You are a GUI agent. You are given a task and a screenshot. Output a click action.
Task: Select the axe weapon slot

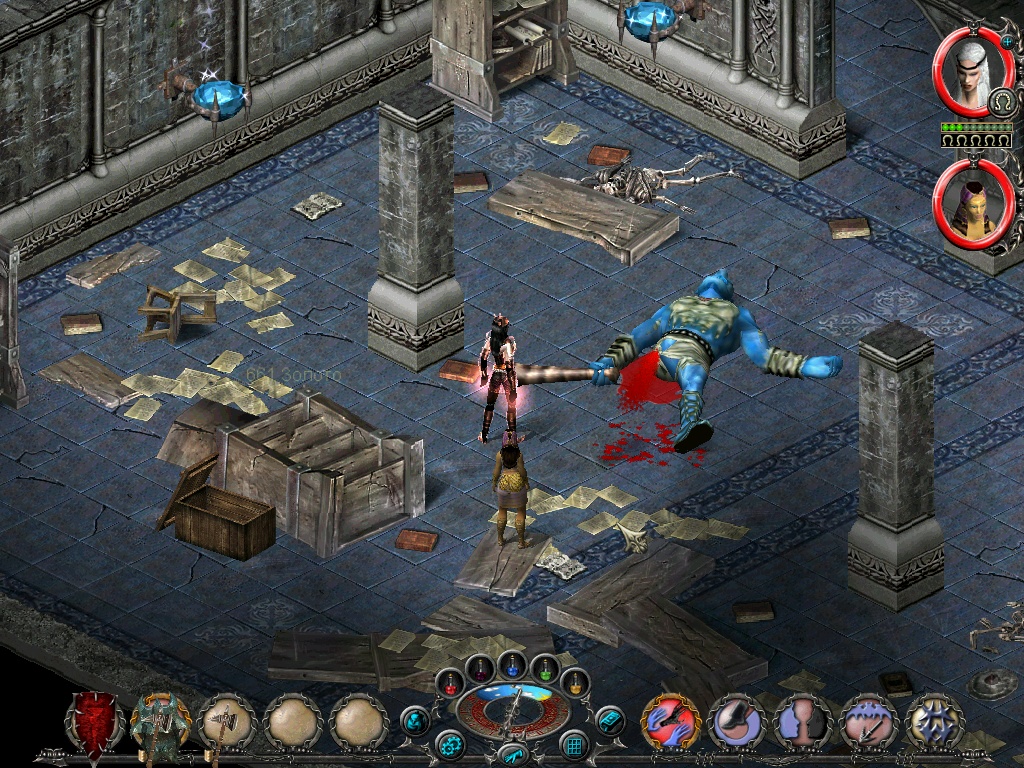pyautogui.click(x=226, y=721)
